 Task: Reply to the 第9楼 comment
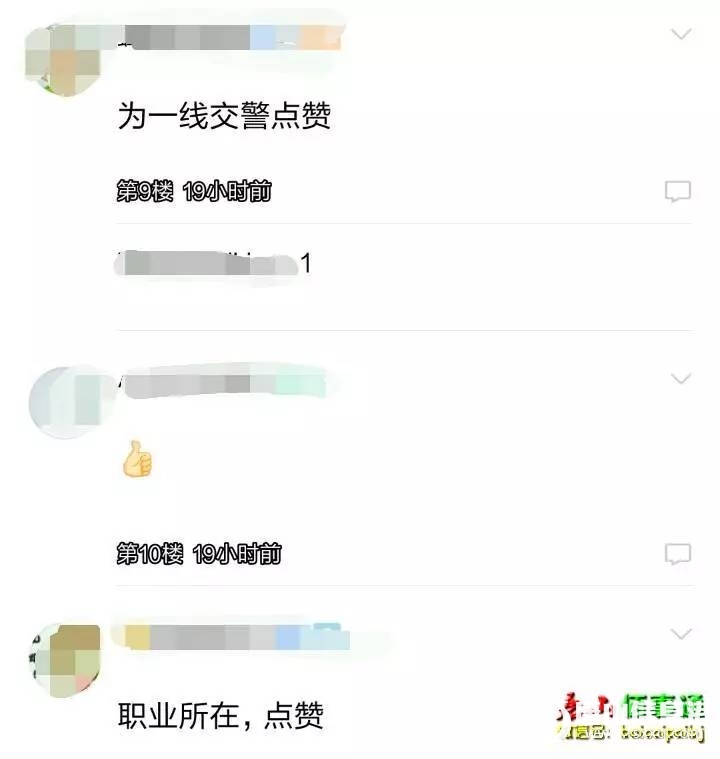[678, 192]
